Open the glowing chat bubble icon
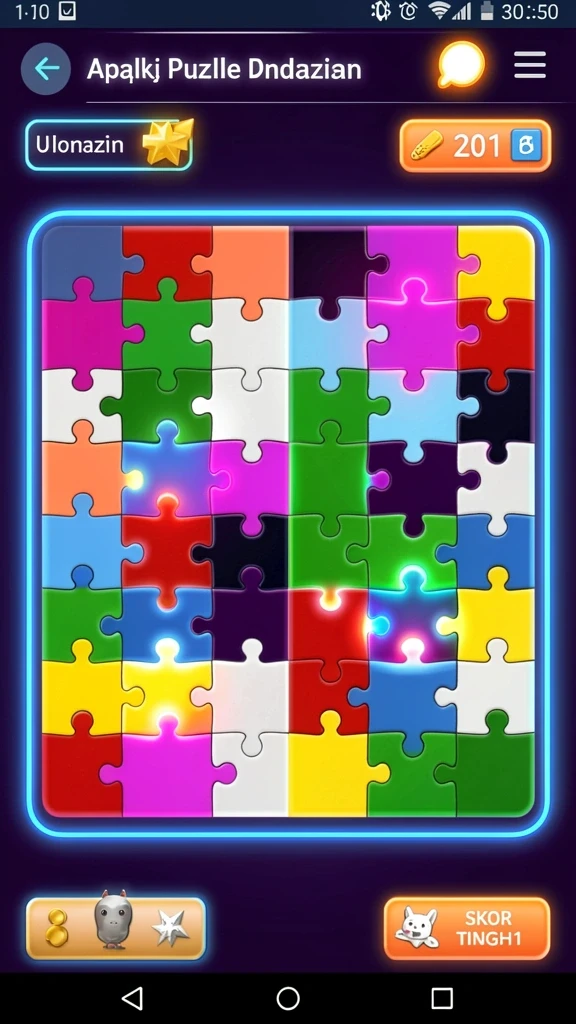 (461, 65)
